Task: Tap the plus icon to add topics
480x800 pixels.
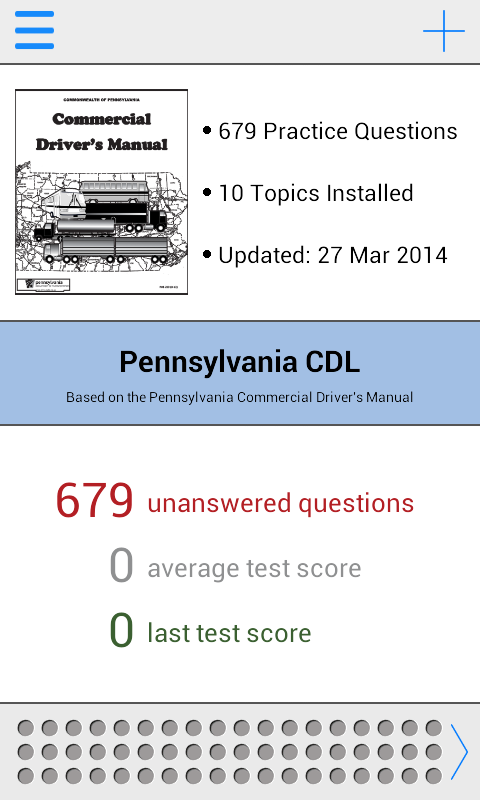Action: 444,31
